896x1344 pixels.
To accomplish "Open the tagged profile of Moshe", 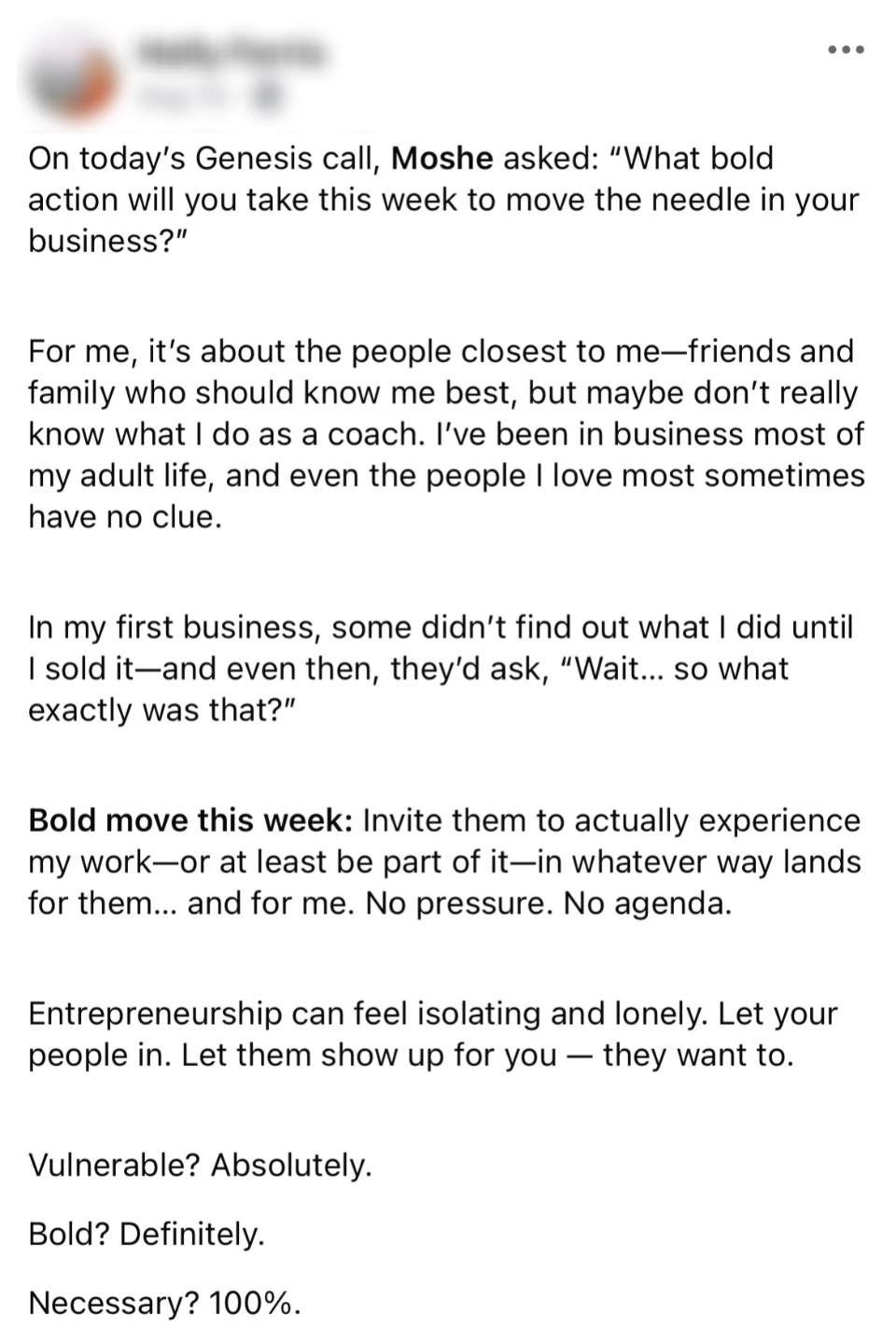I will click(x=441, y=159).
